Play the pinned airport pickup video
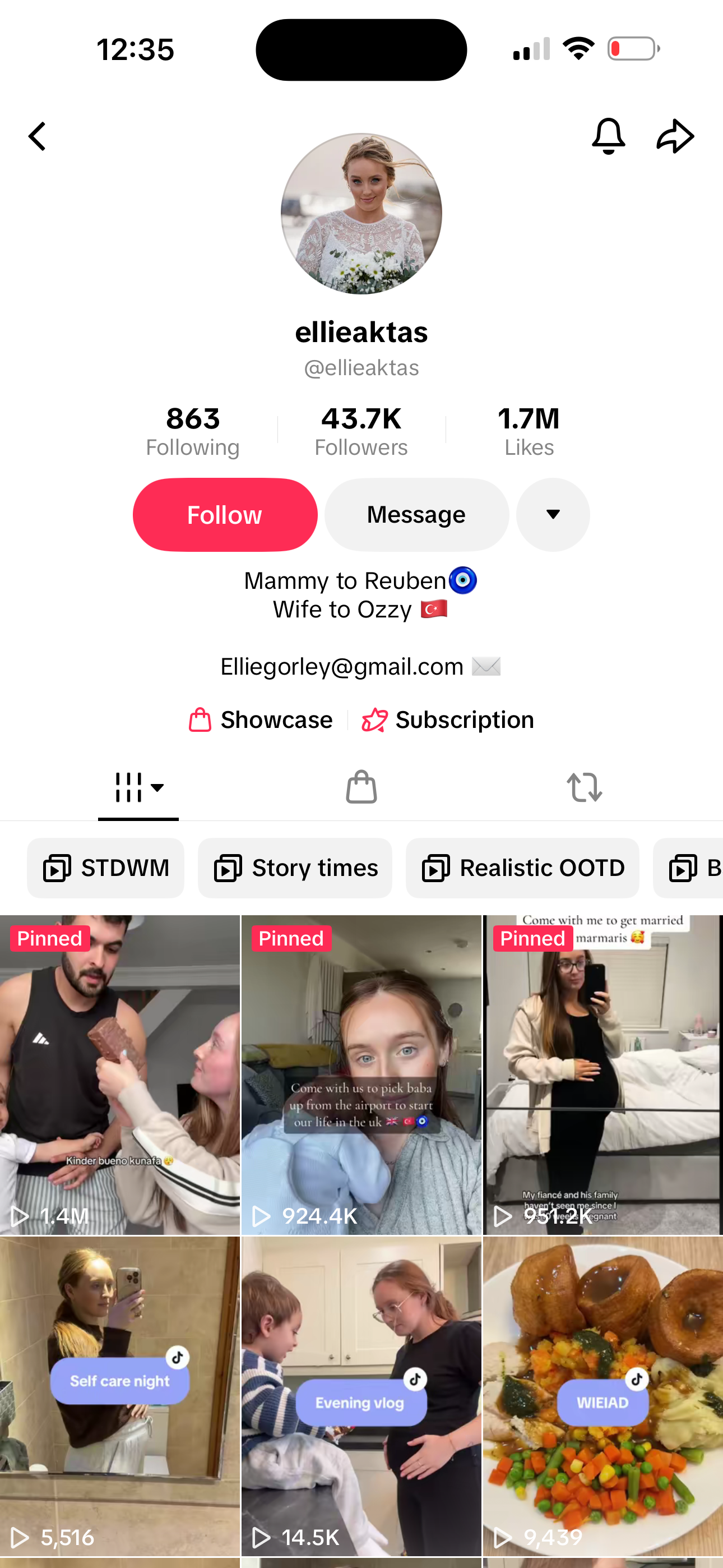 [361, 1075]
